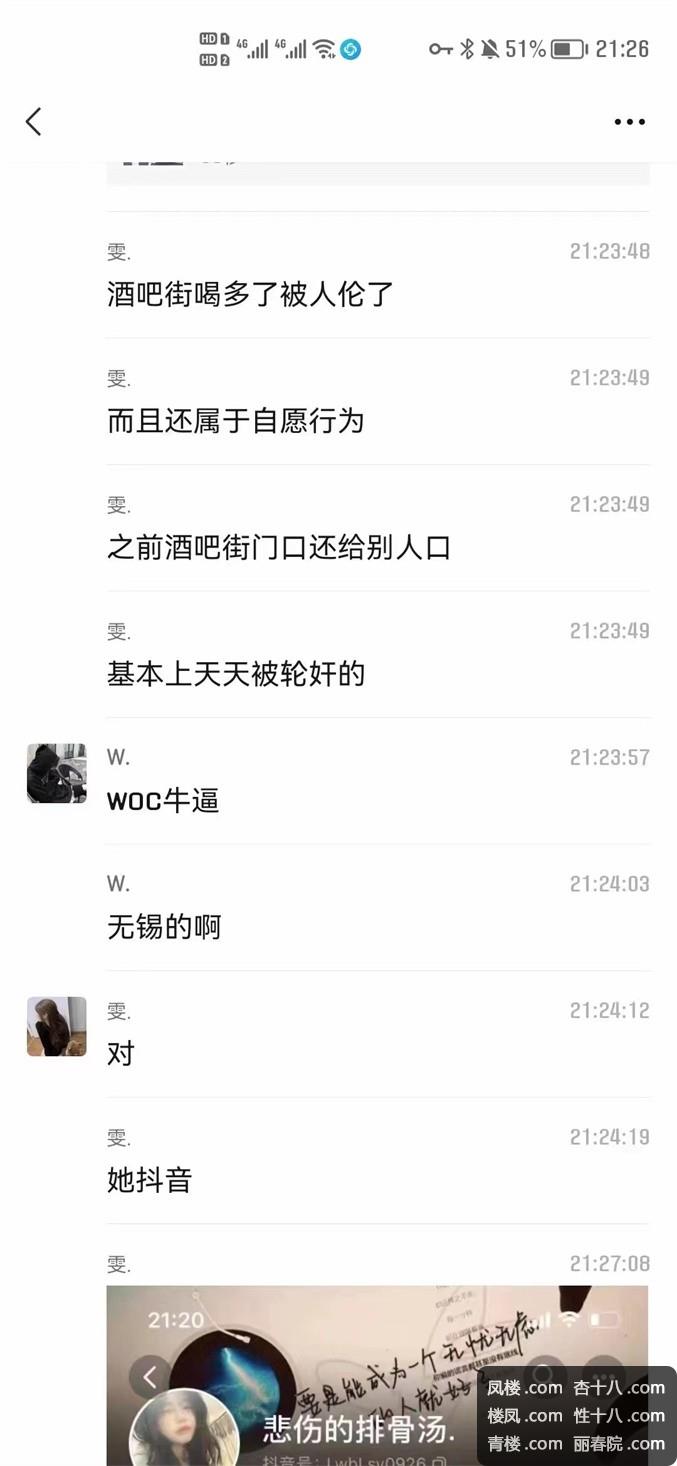The width and height of the screenshot is (677, 1466).
Task: Open the profile picture of W.
Action: [x=56, y=773]
